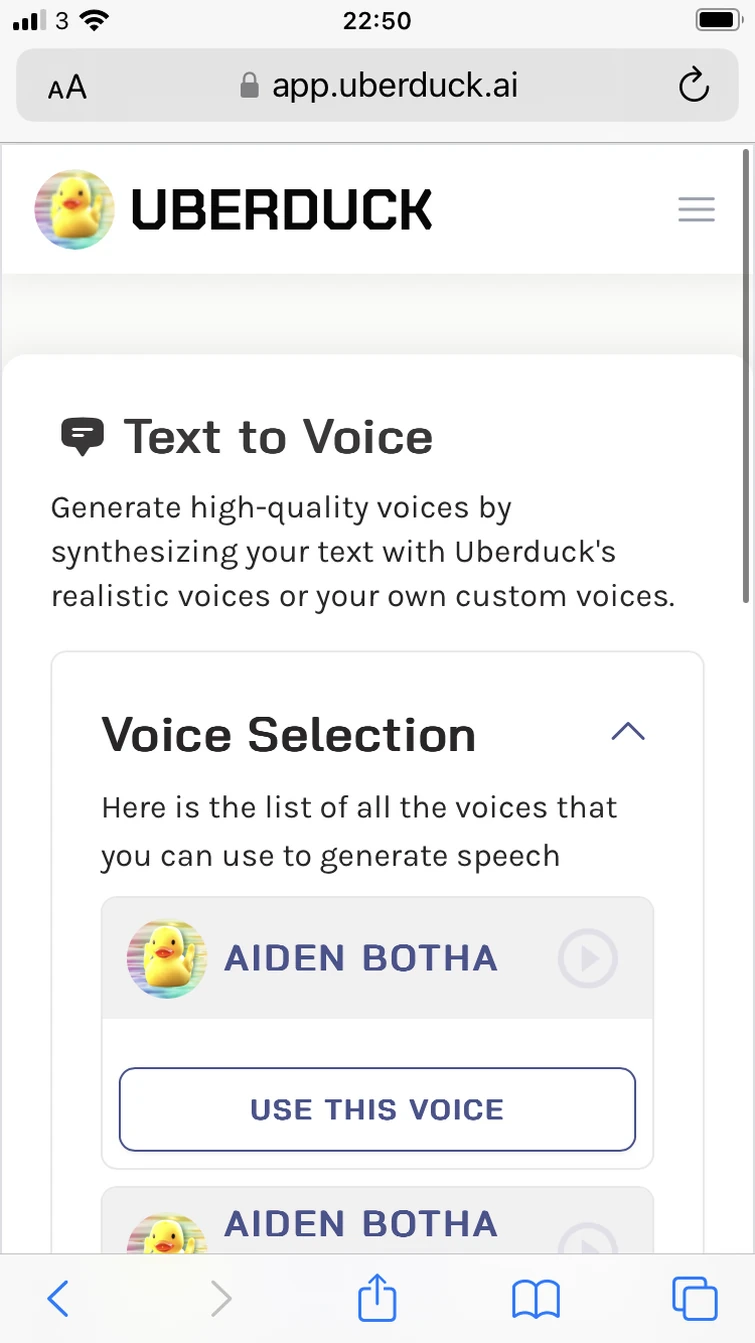Tap the share icon in Safari toolbar
This screenshot has height=1343, width=755.
coord(377,1298)
